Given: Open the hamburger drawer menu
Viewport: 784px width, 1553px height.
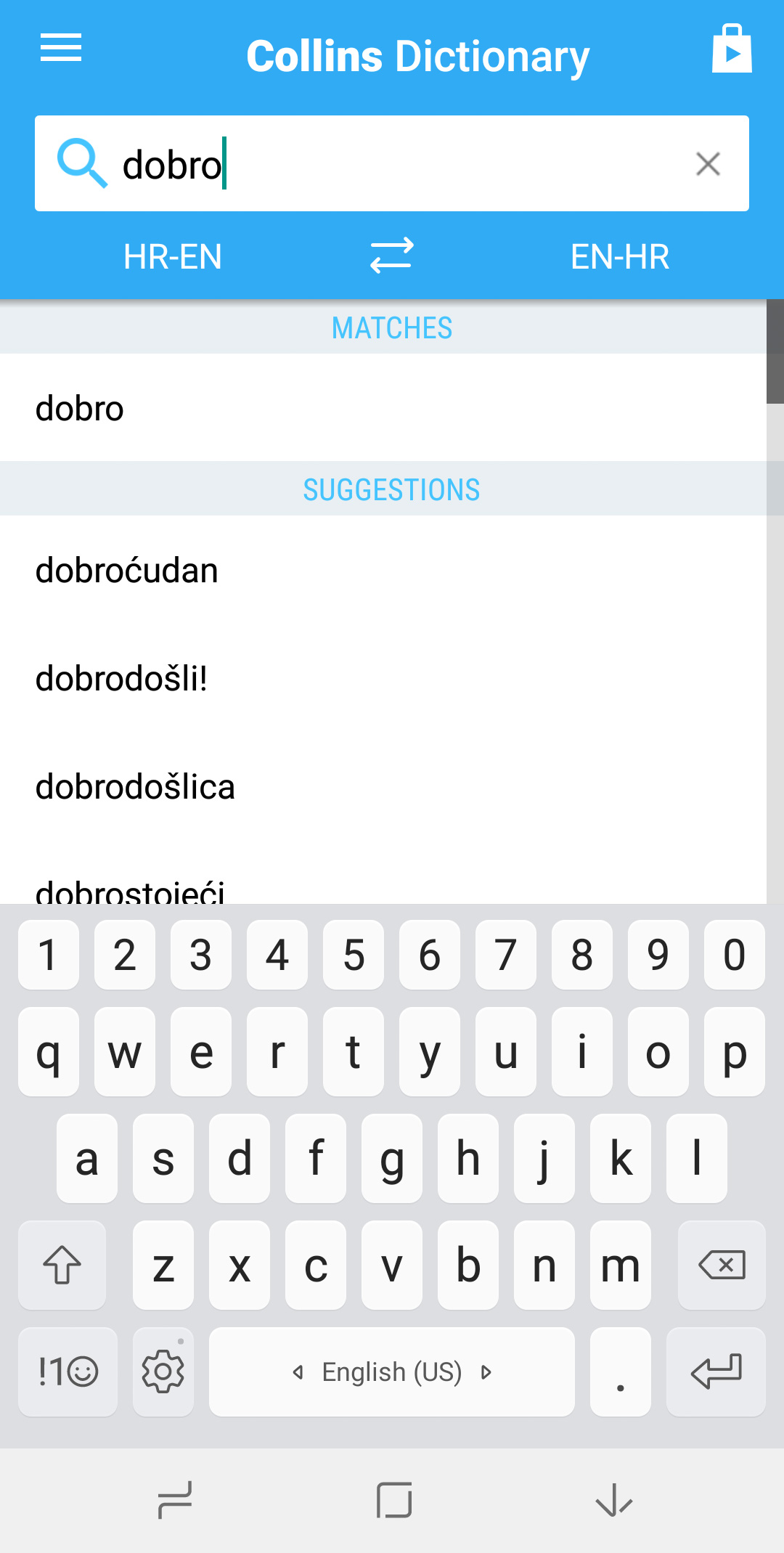Looking at the screenshot, I should 61,48.
